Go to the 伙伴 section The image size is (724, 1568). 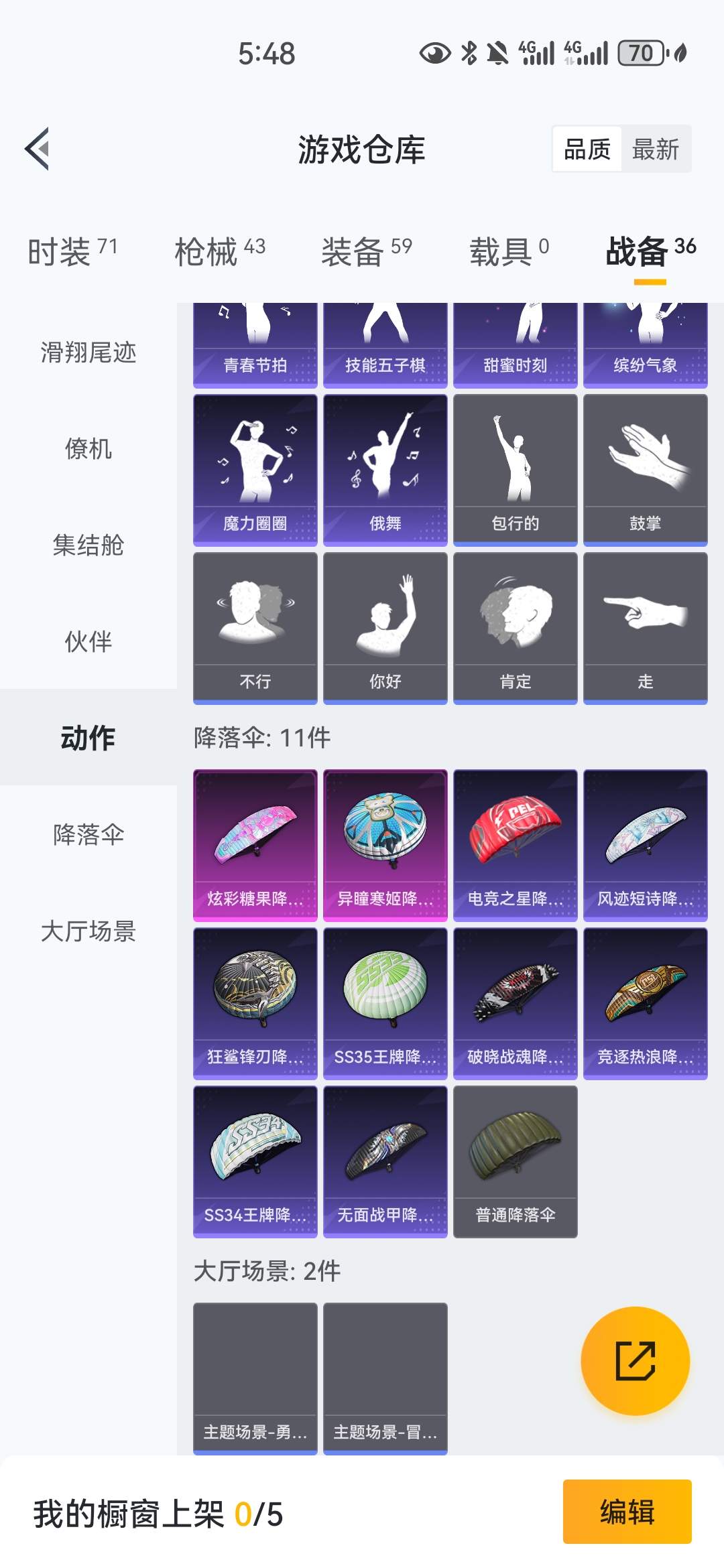[88, 642]
